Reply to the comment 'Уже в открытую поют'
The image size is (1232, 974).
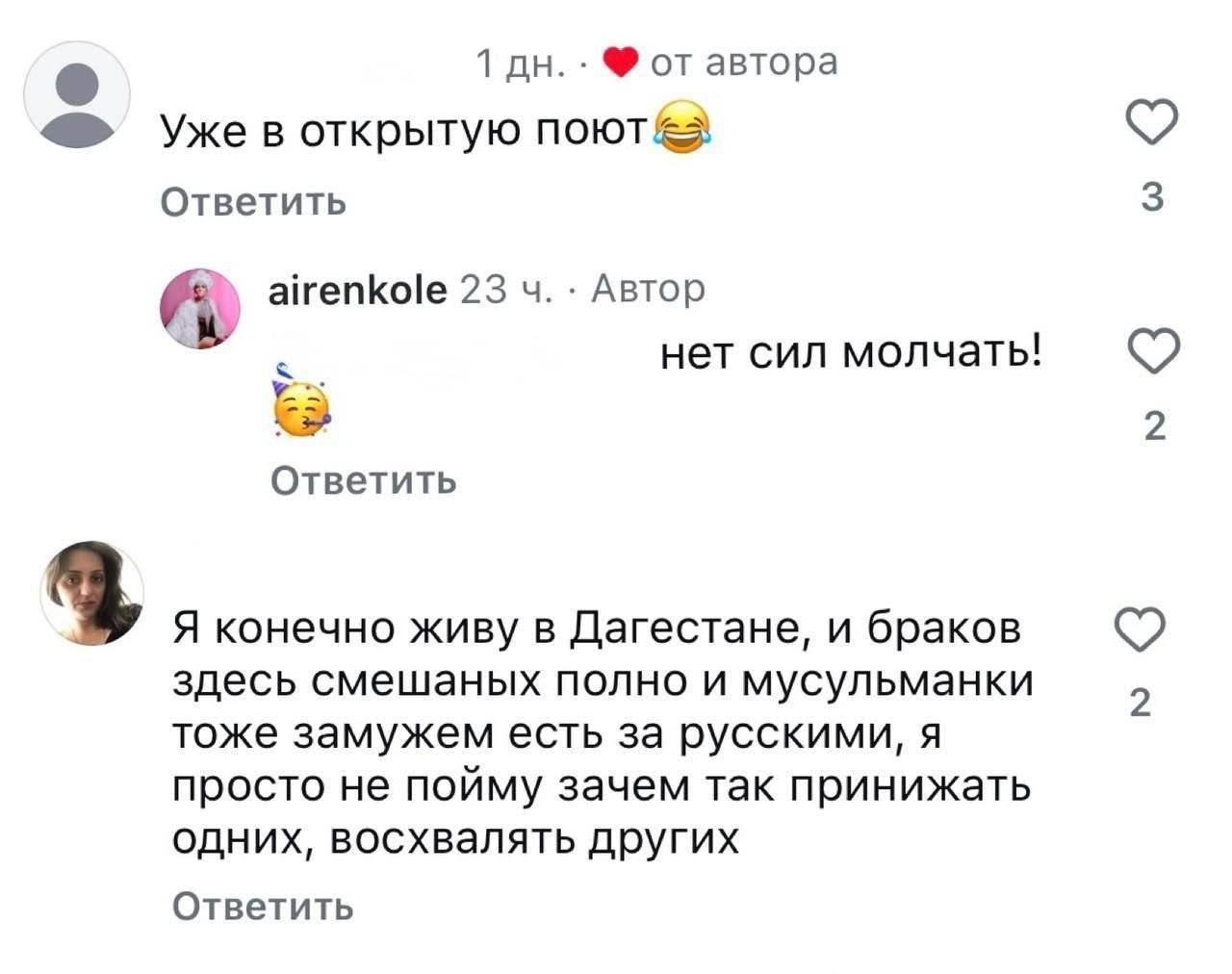coord(252,202)
